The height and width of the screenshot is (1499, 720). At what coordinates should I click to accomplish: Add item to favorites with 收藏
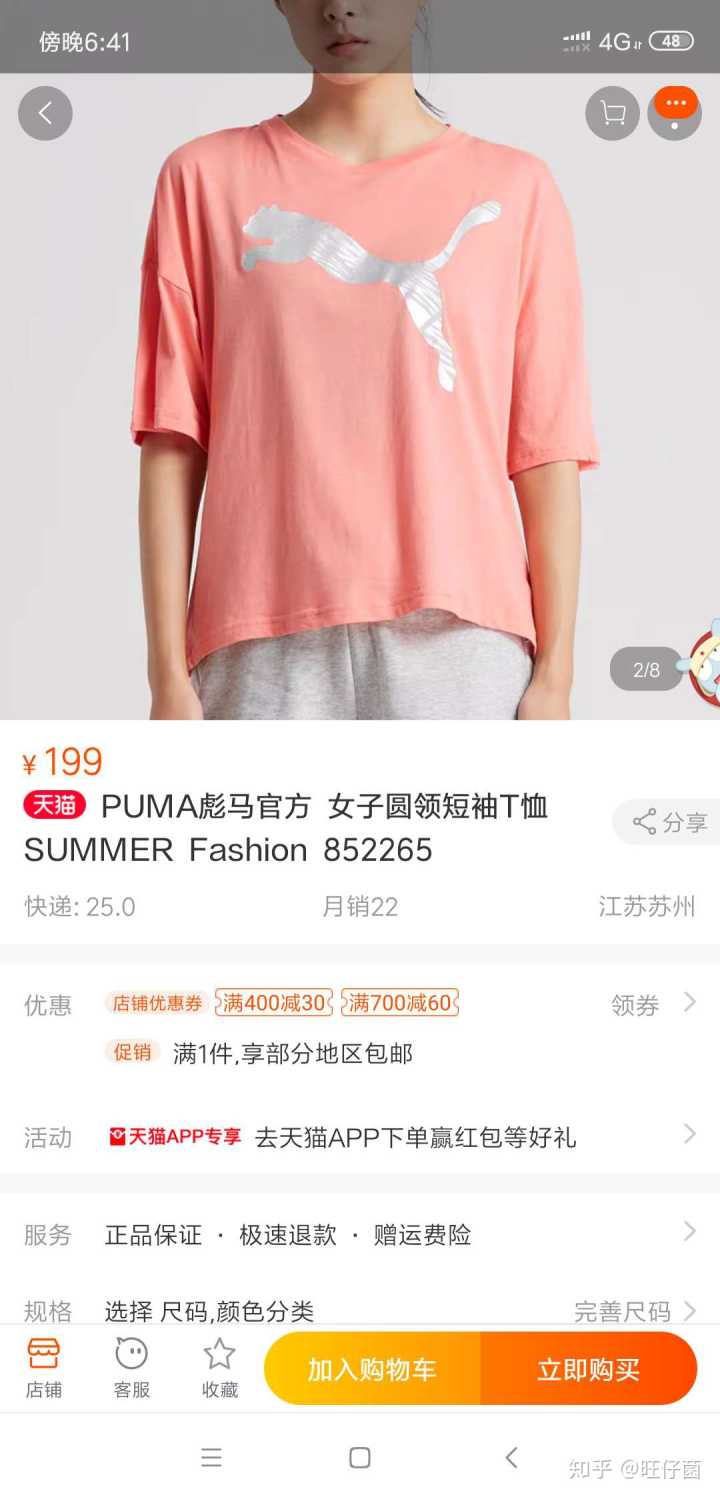219,1368
